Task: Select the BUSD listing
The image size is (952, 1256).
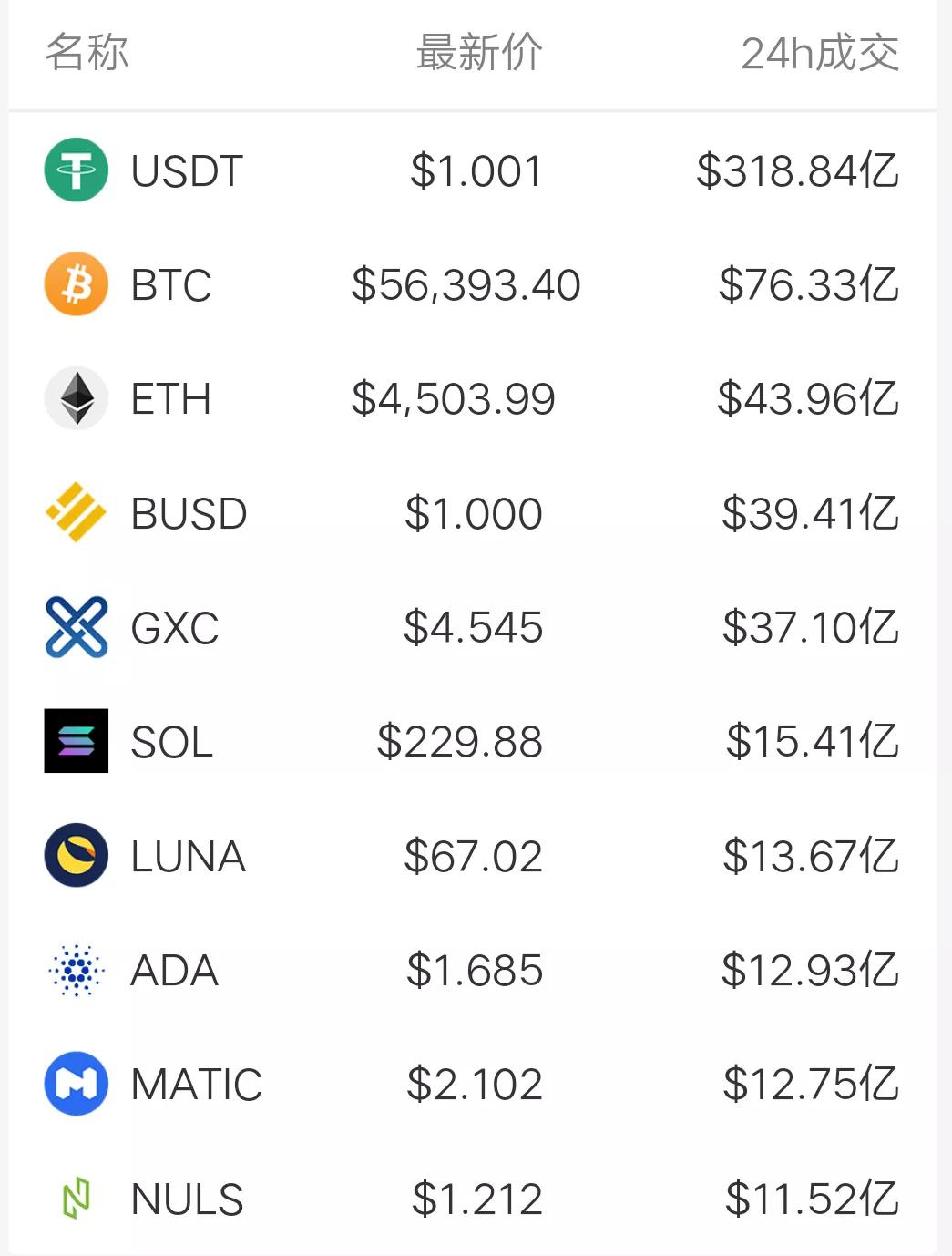Action: tap(189, 513)
